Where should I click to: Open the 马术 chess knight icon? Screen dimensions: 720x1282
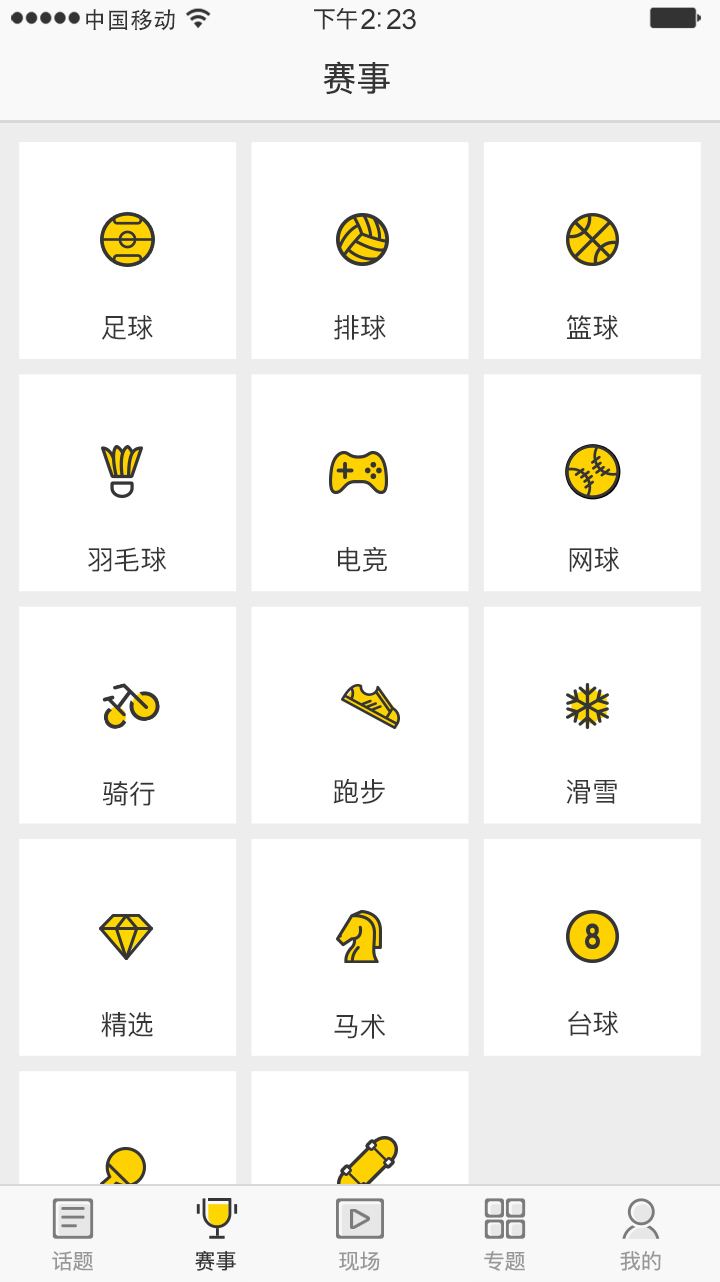(x=360, y=936)
